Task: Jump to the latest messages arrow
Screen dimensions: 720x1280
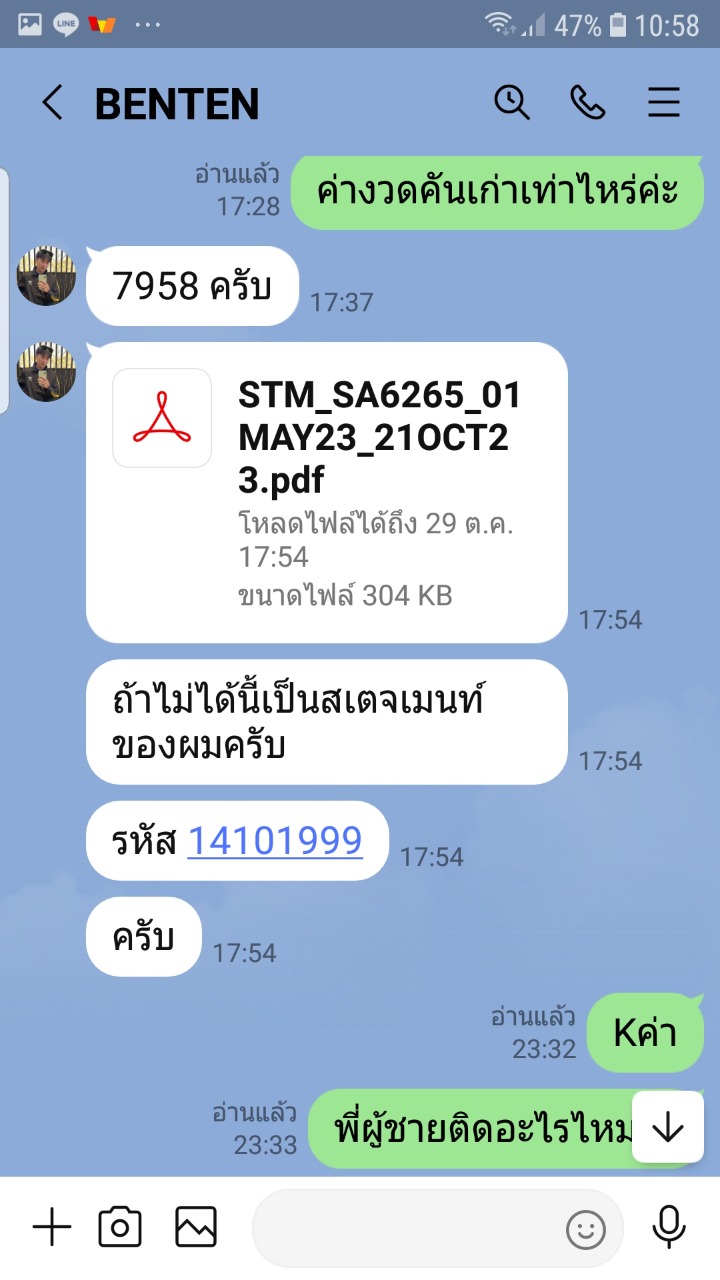Action: 667,1127
